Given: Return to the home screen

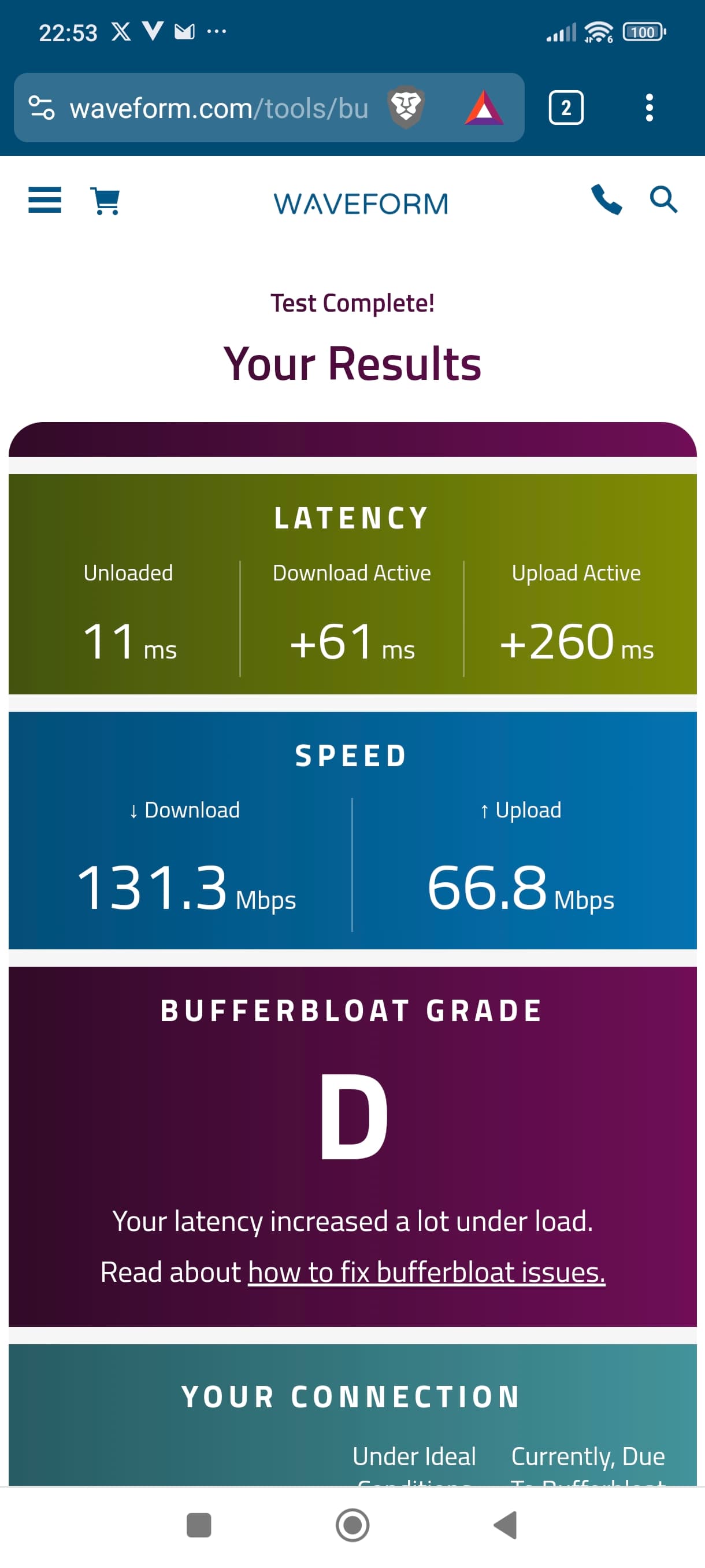Looking at the screenshot, I should [x=352, y=1525].
